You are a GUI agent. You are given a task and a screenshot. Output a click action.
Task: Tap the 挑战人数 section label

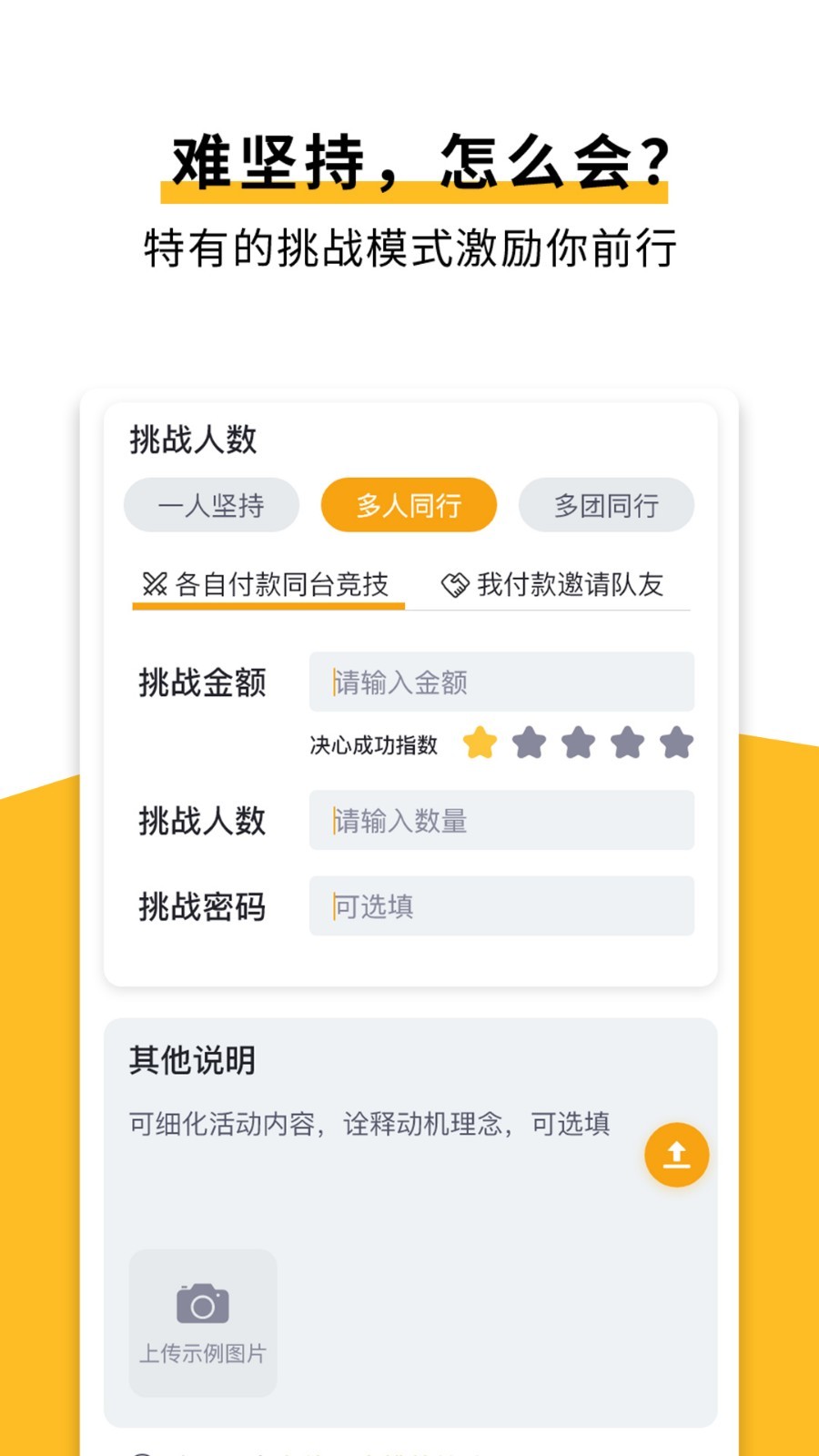point(191,440)
